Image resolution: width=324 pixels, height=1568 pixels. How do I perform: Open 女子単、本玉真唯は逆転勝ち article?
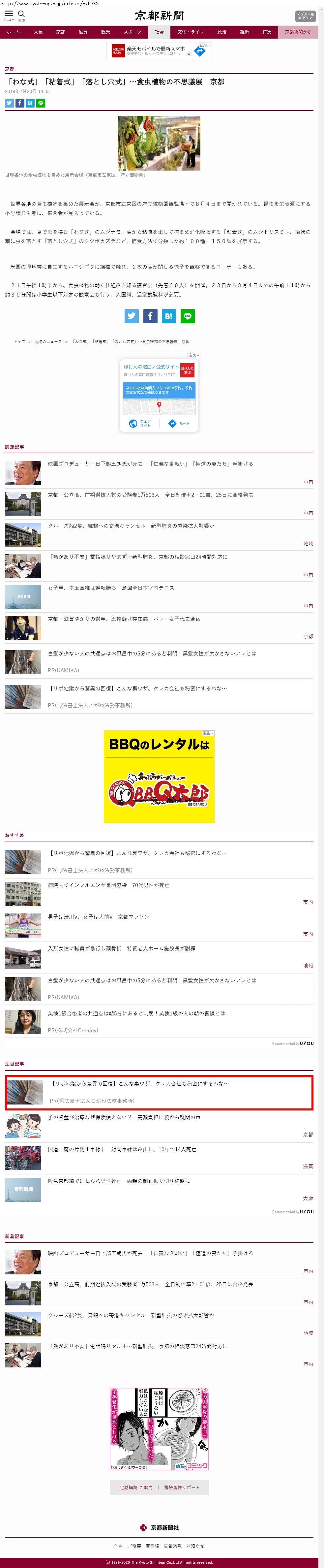[111, 588]
